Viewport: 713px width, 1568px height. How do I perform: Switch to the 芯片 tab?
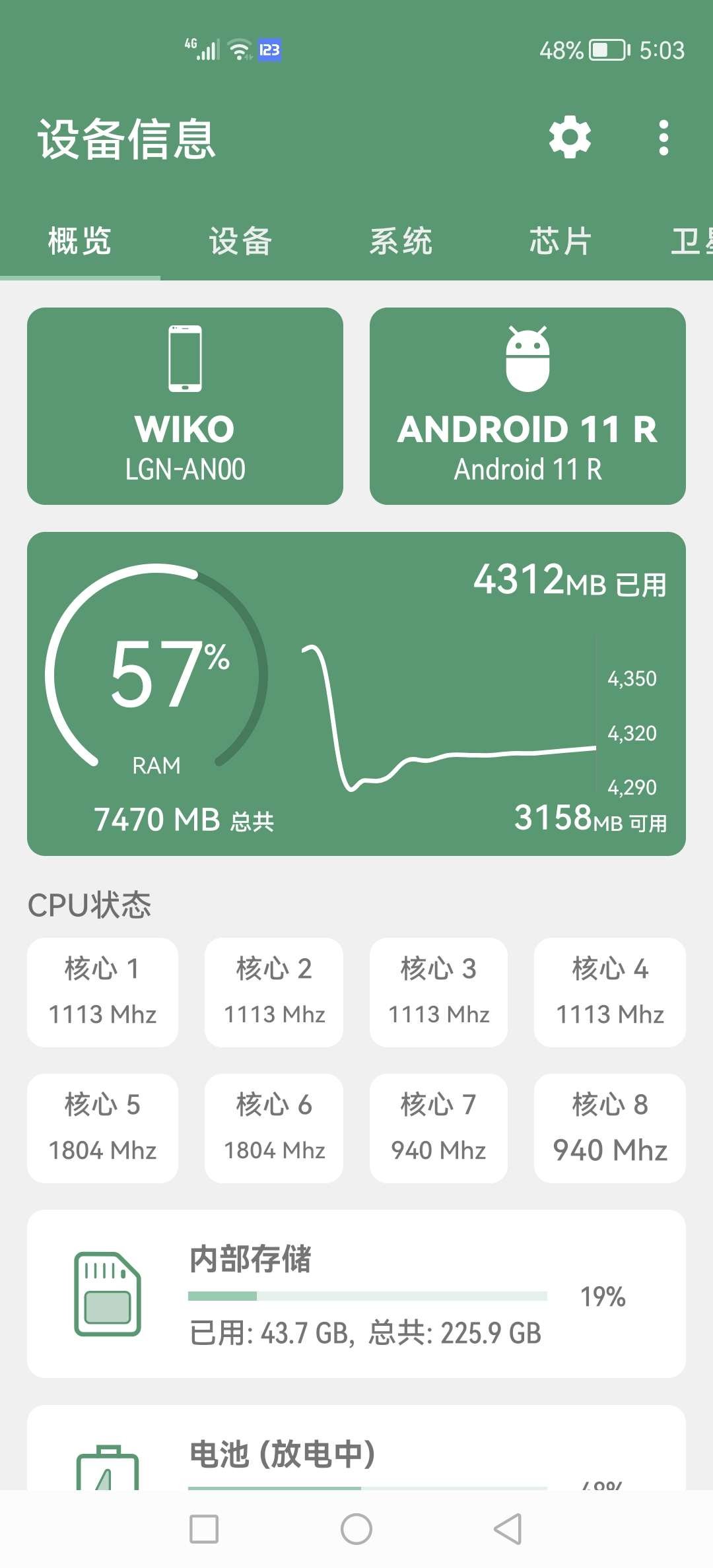point(560,241)
